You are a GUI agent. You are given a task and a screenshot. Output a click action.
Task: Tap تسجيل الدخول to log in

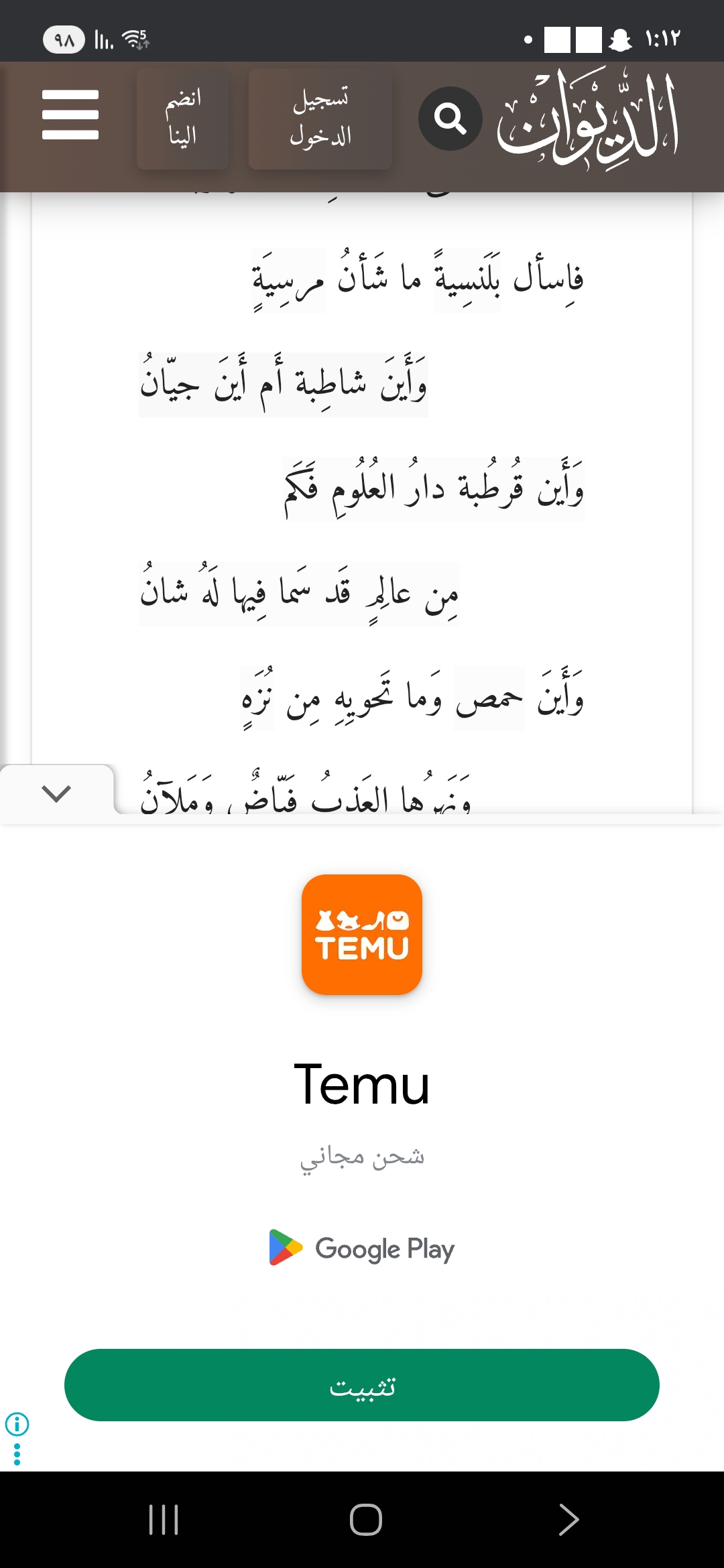click(x=320, y=119)
